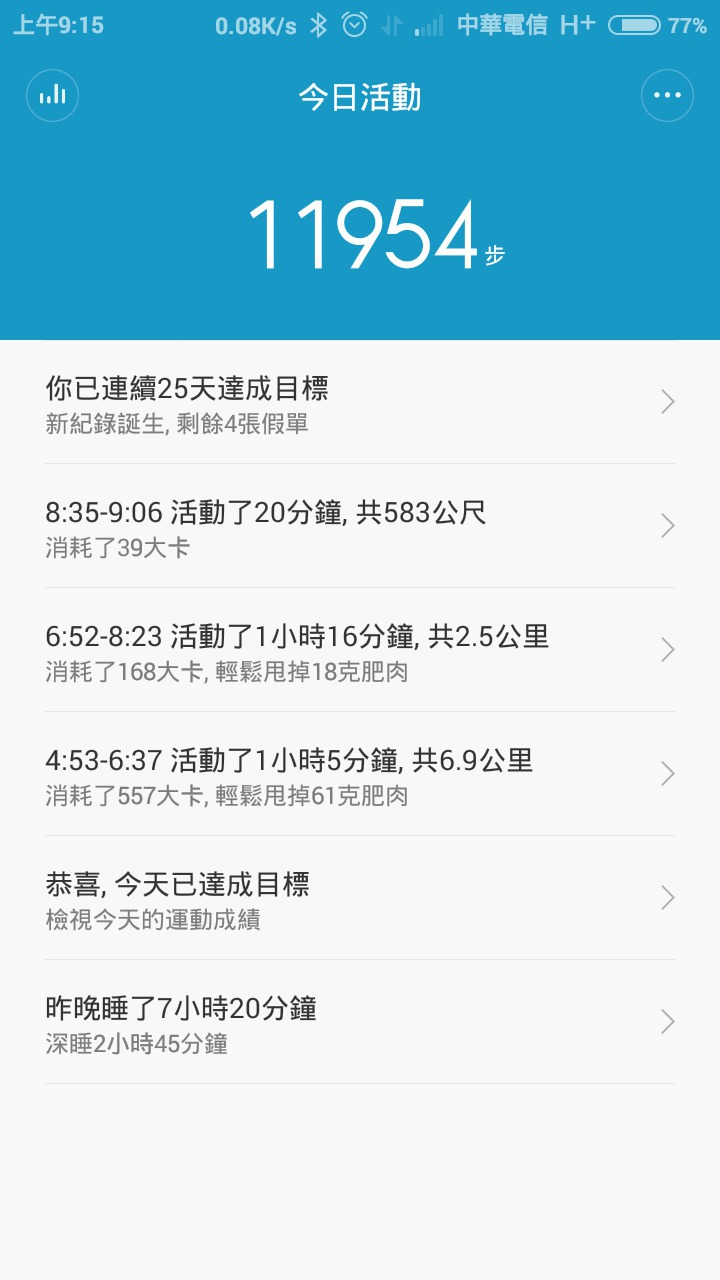Image resolution: width=720 pixels, height=1280 pixels.
Task: Open the three-dot overflow menu
Action: [x=667, y=96]
